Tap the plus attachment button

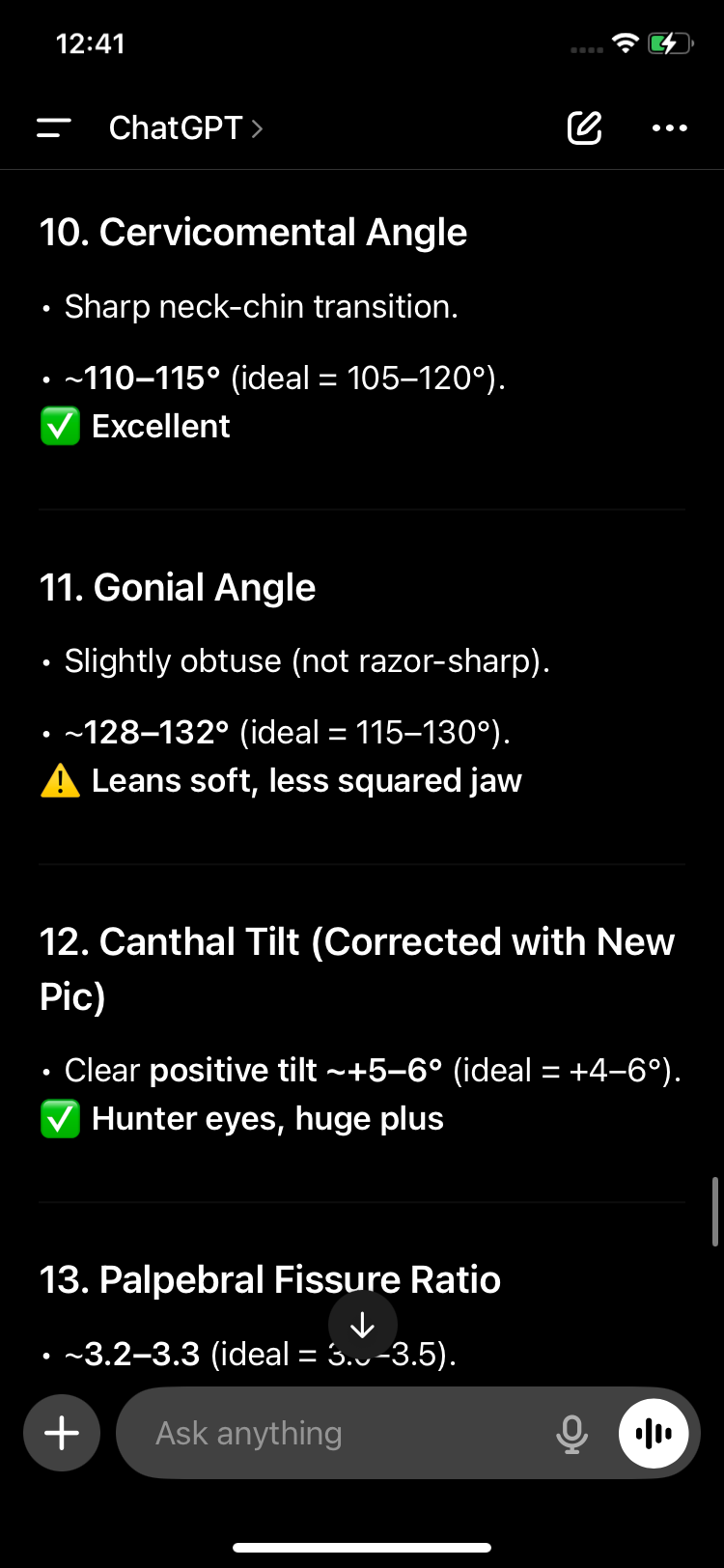[x=62, y=1433]
